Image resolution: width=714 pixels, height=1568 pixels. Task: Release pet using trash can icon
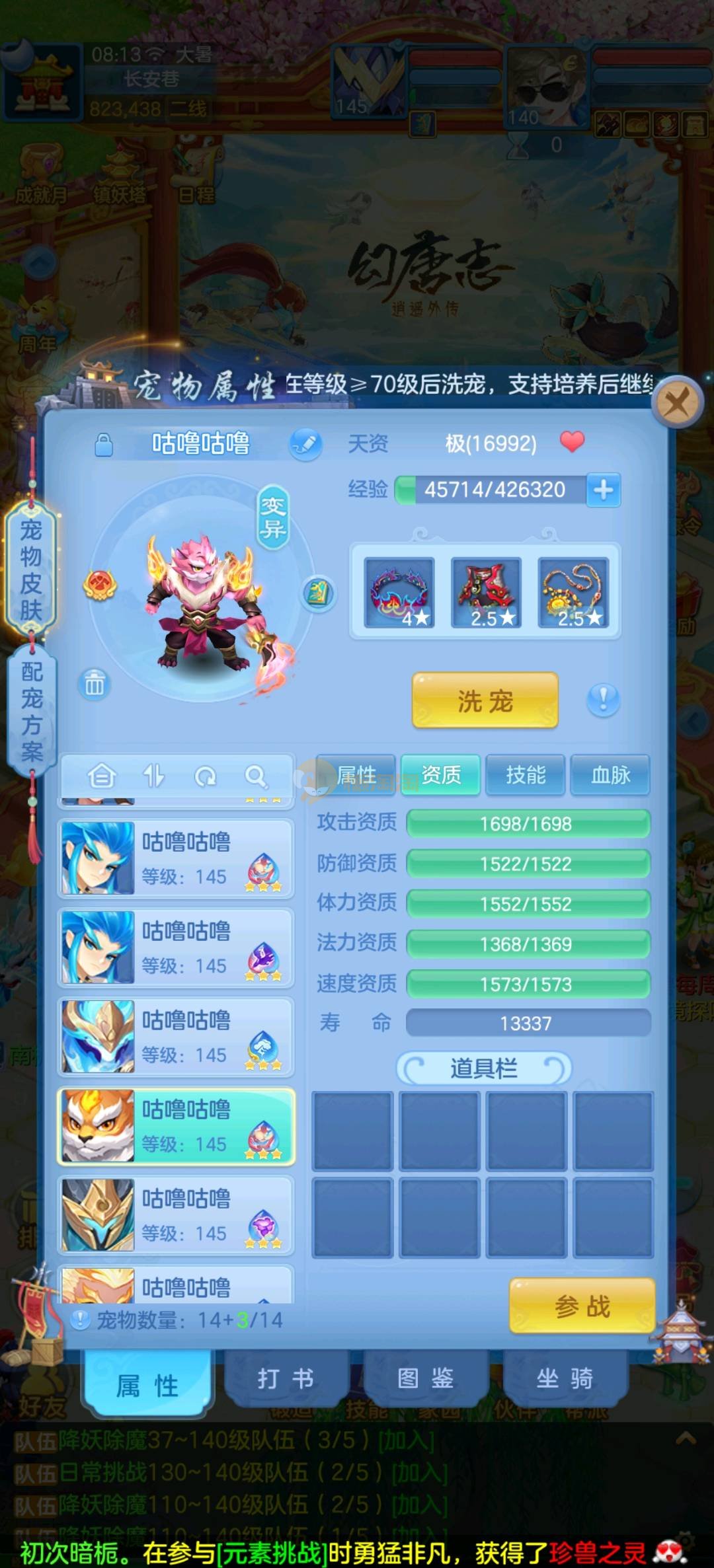[94, 685]
